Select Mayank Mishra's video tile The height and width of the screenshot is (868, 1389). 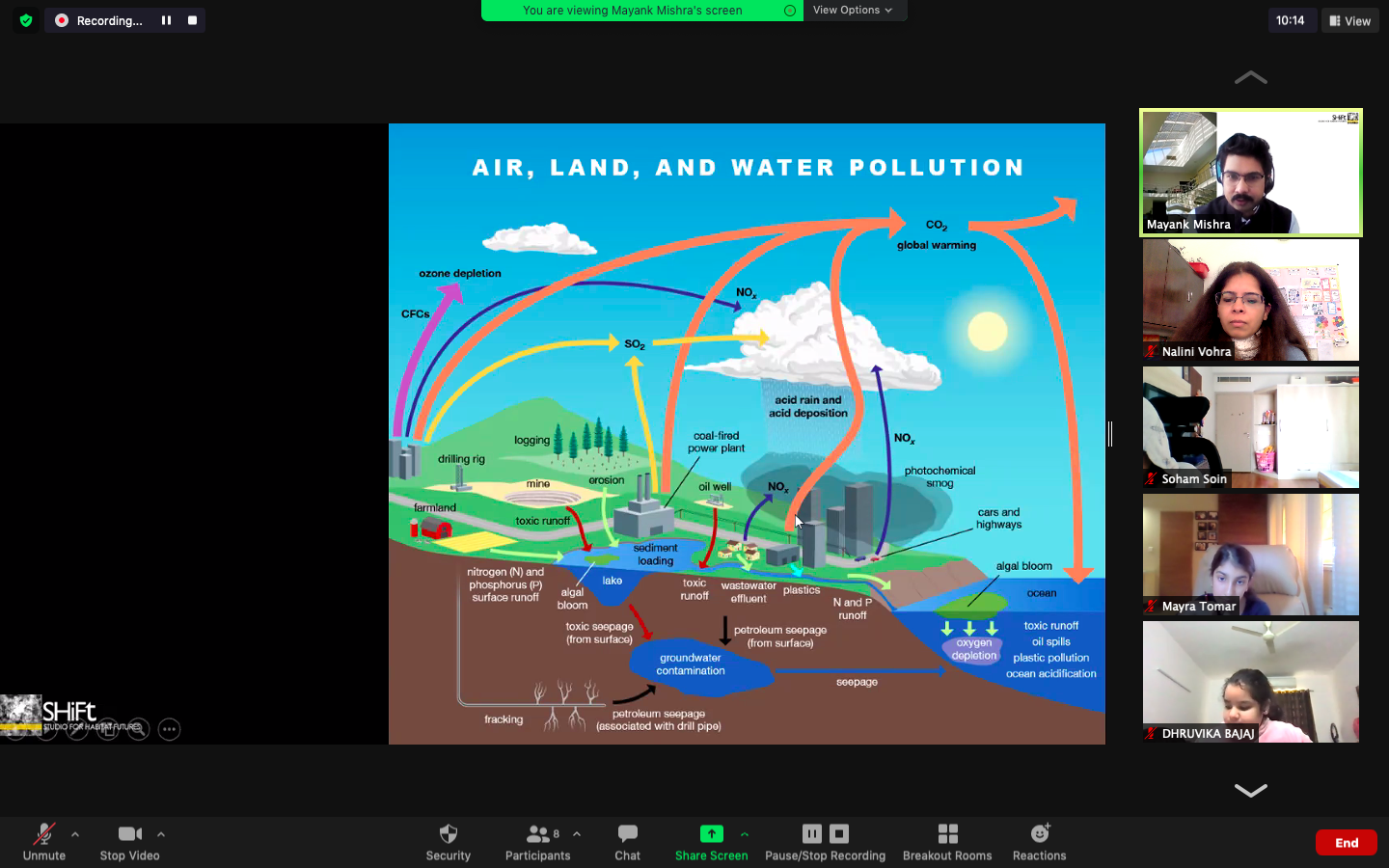[1250, 172]
